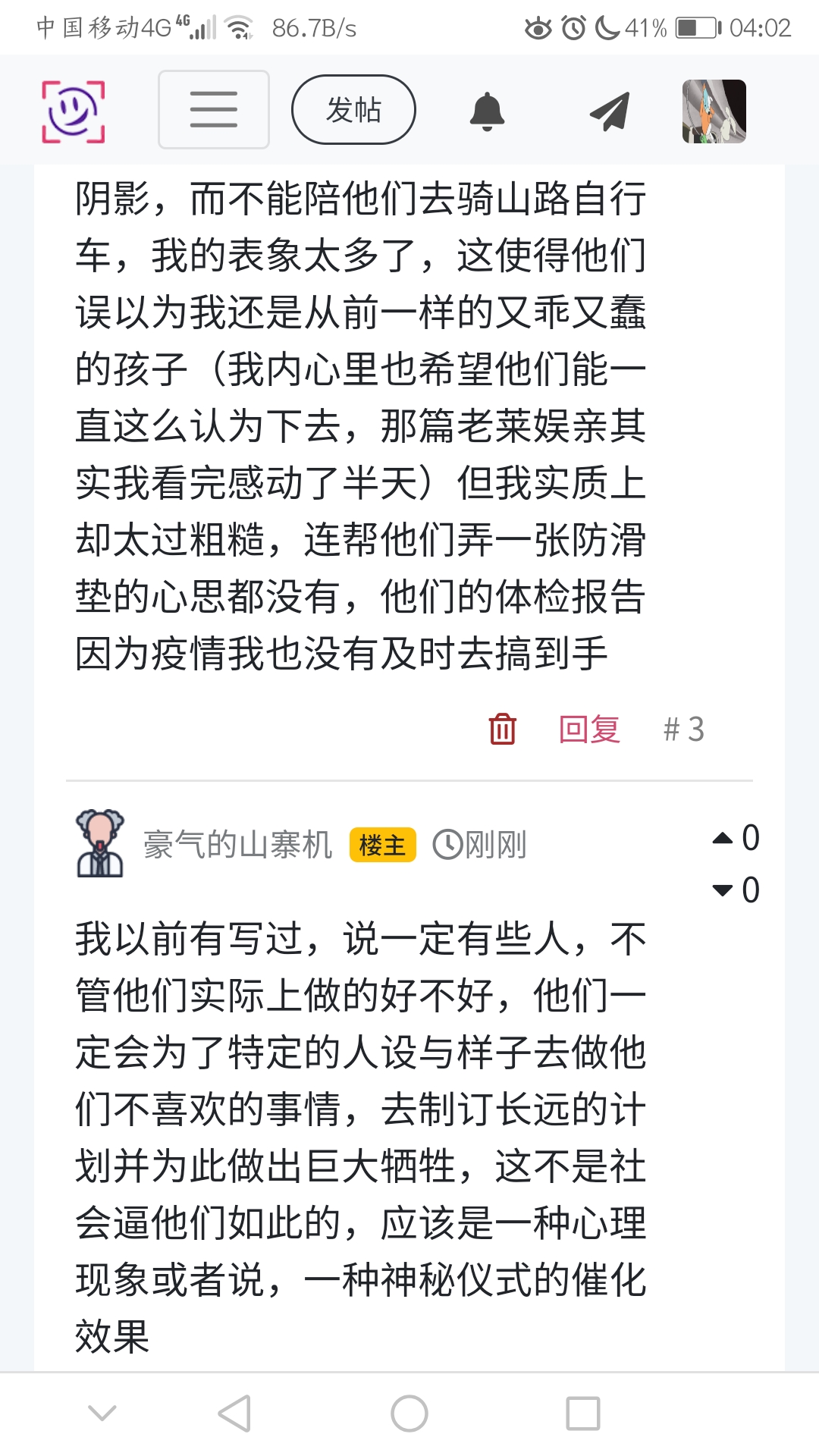Open my profile avatar at top right

coord(714,111)
